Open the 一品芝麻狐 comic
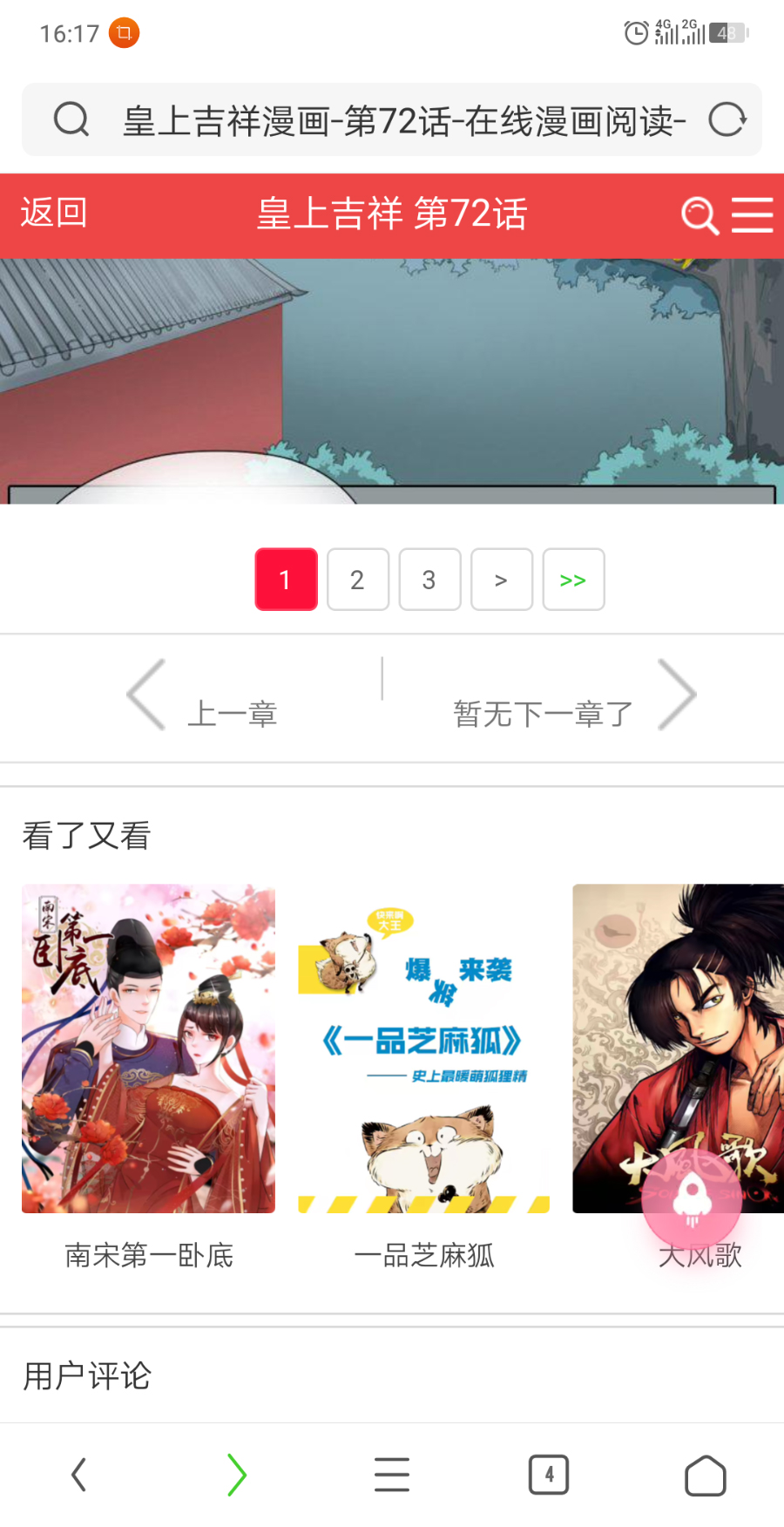Screen dimensions: 784x1527 coord(424,1049)
